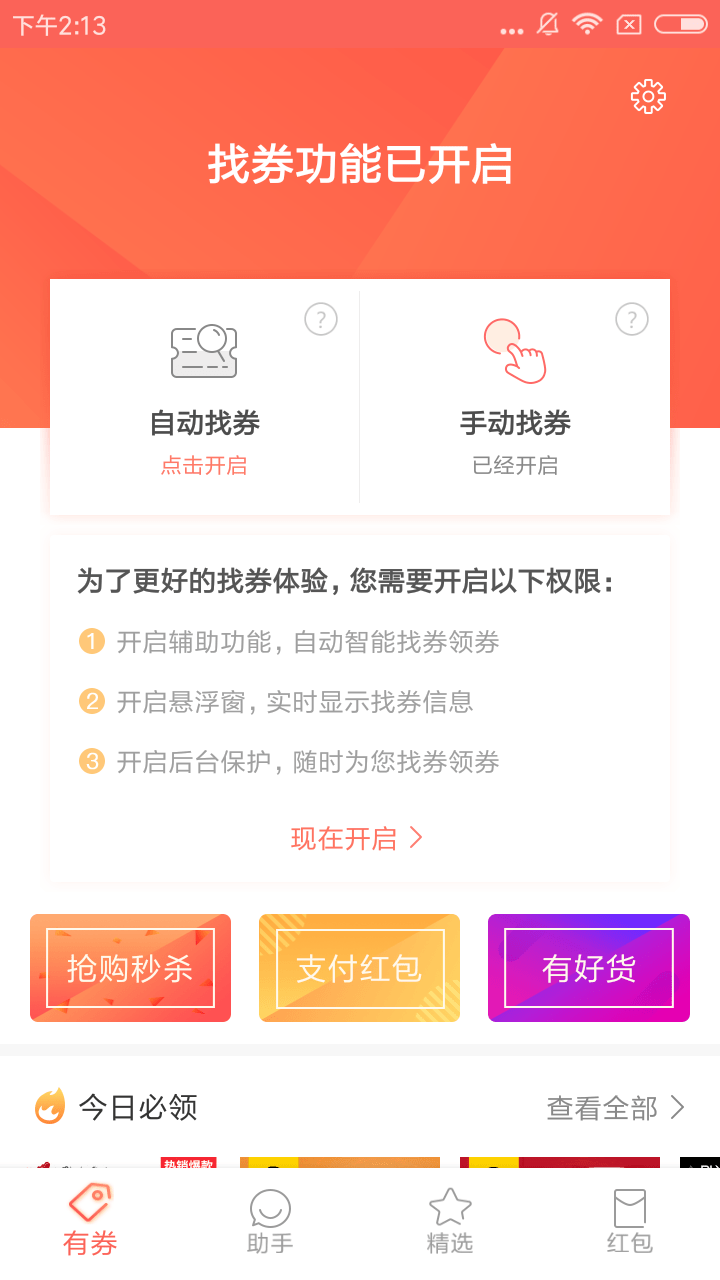Open the 支付红包 banner
The width and height of the screenshot is (720, 1280).
[359, 968]
